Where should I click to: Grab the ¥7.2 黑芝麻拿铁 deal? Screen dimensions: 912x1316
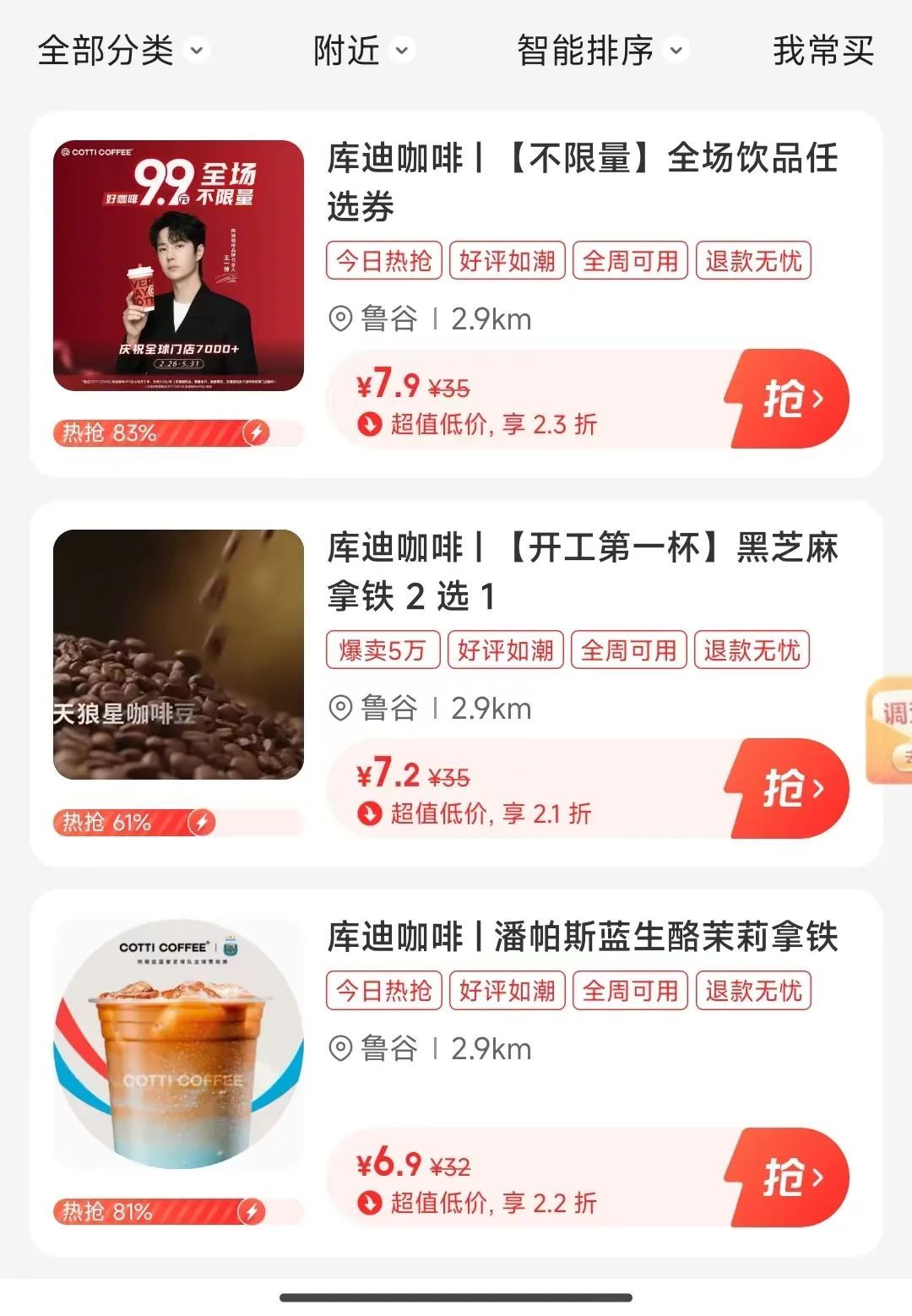click(x=789, y=788)
